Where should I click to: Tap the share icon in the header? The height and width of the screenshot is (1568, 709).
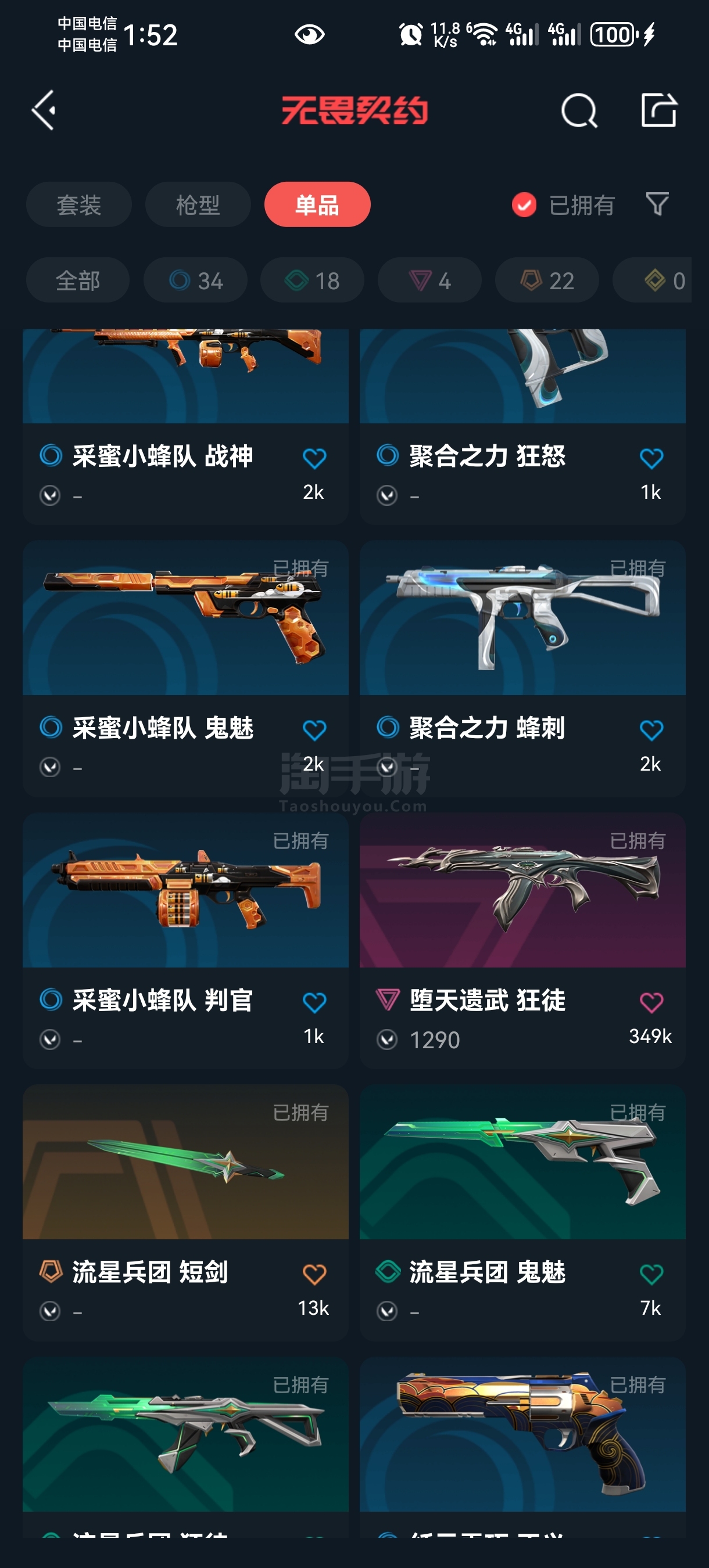point(658,110)
